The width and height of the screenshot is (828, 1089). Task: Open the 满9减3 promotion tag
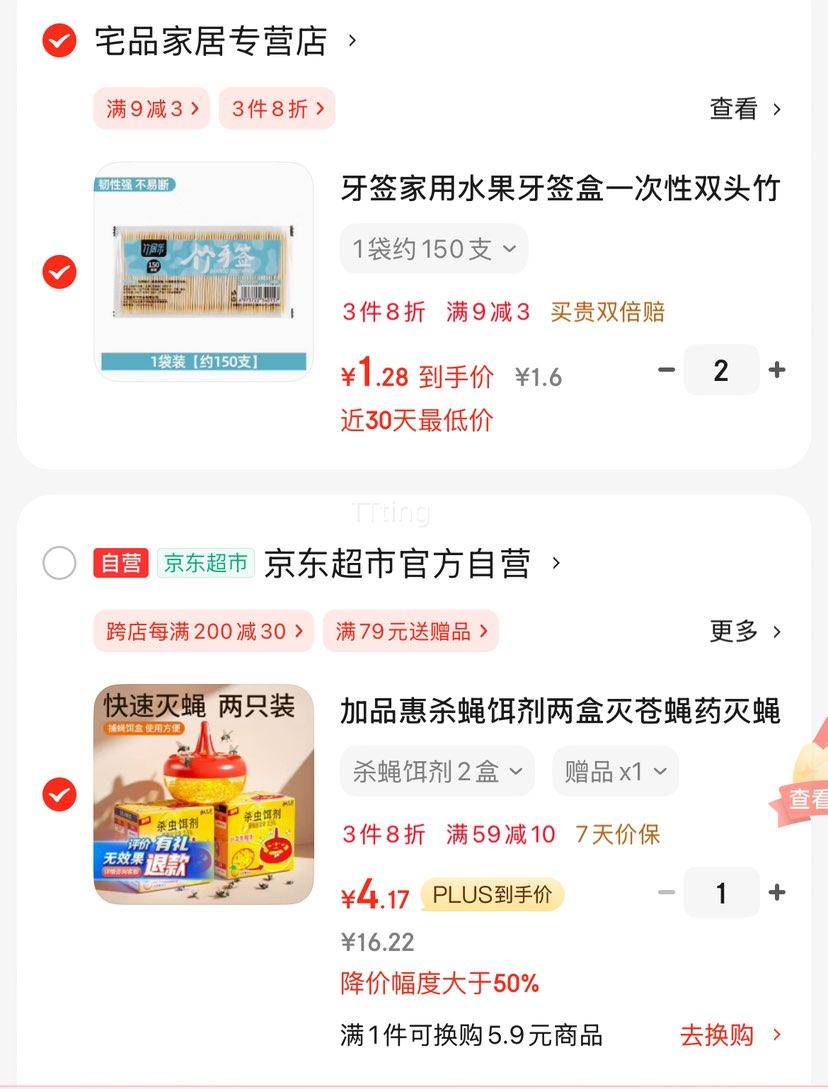pyautogui.click(x=150, y=109)
